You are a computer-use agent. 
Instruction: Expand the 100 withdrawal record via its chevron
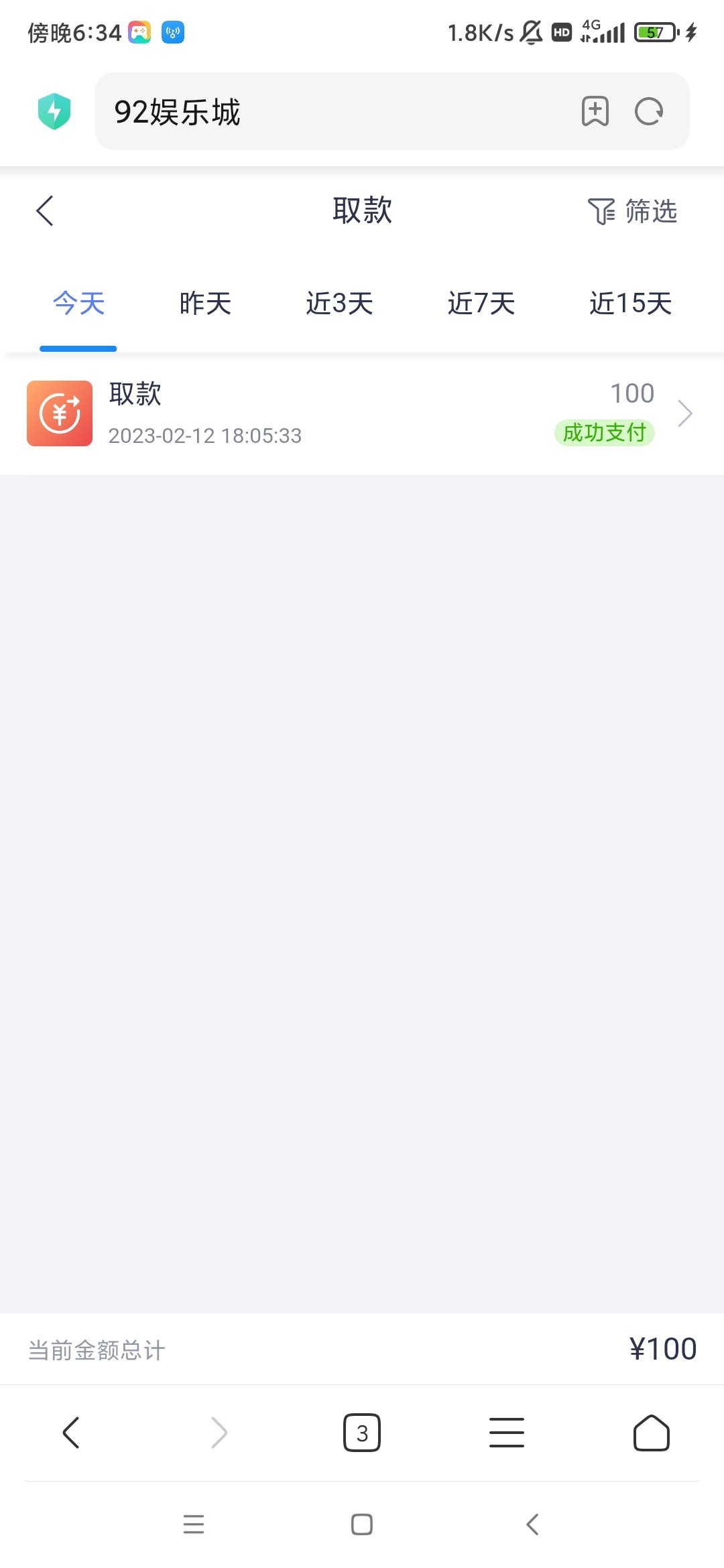tap(685, 413)
